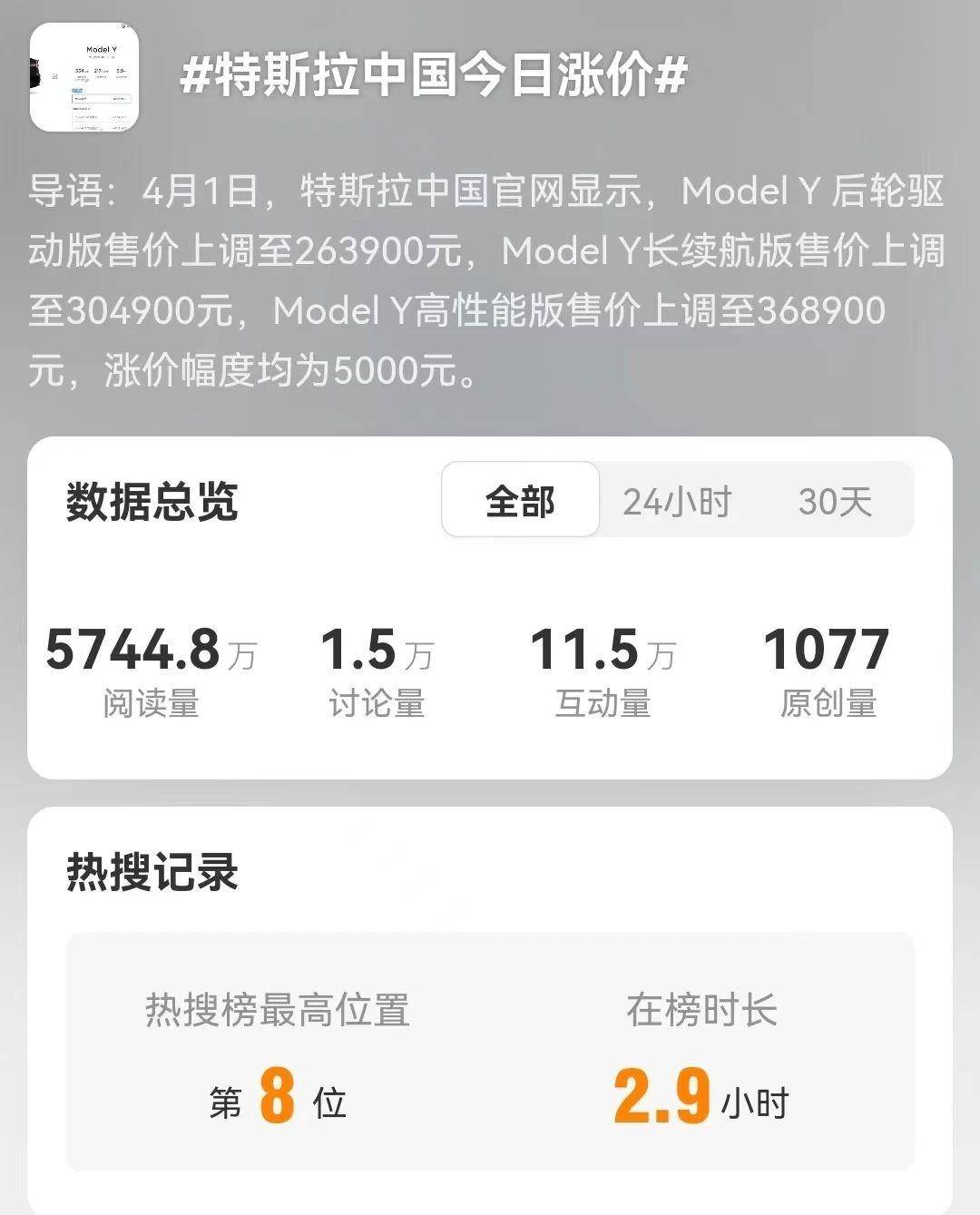Switch to the 24小时 tab

[675, 500]
